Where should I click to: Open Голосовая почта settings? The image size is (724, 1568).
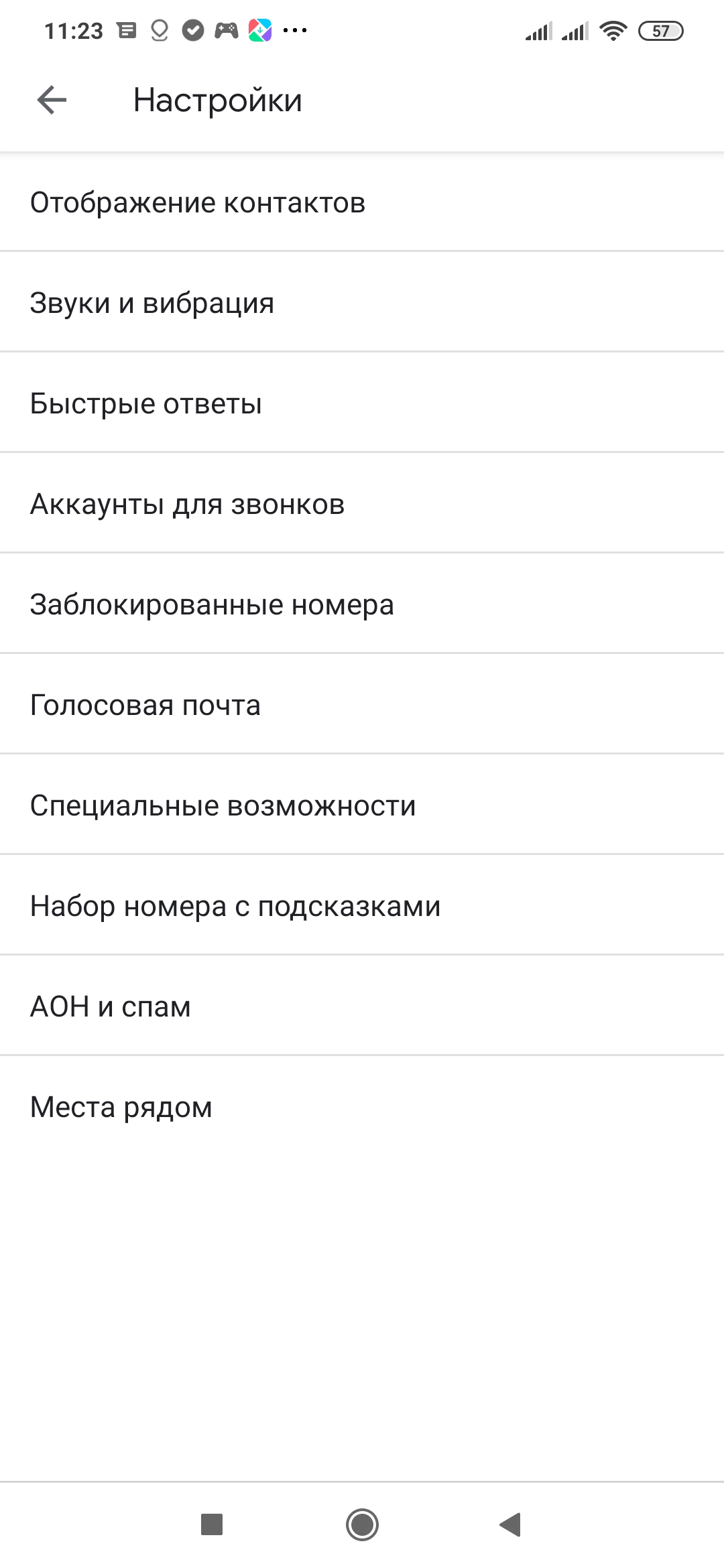click(x=145, y=705)
